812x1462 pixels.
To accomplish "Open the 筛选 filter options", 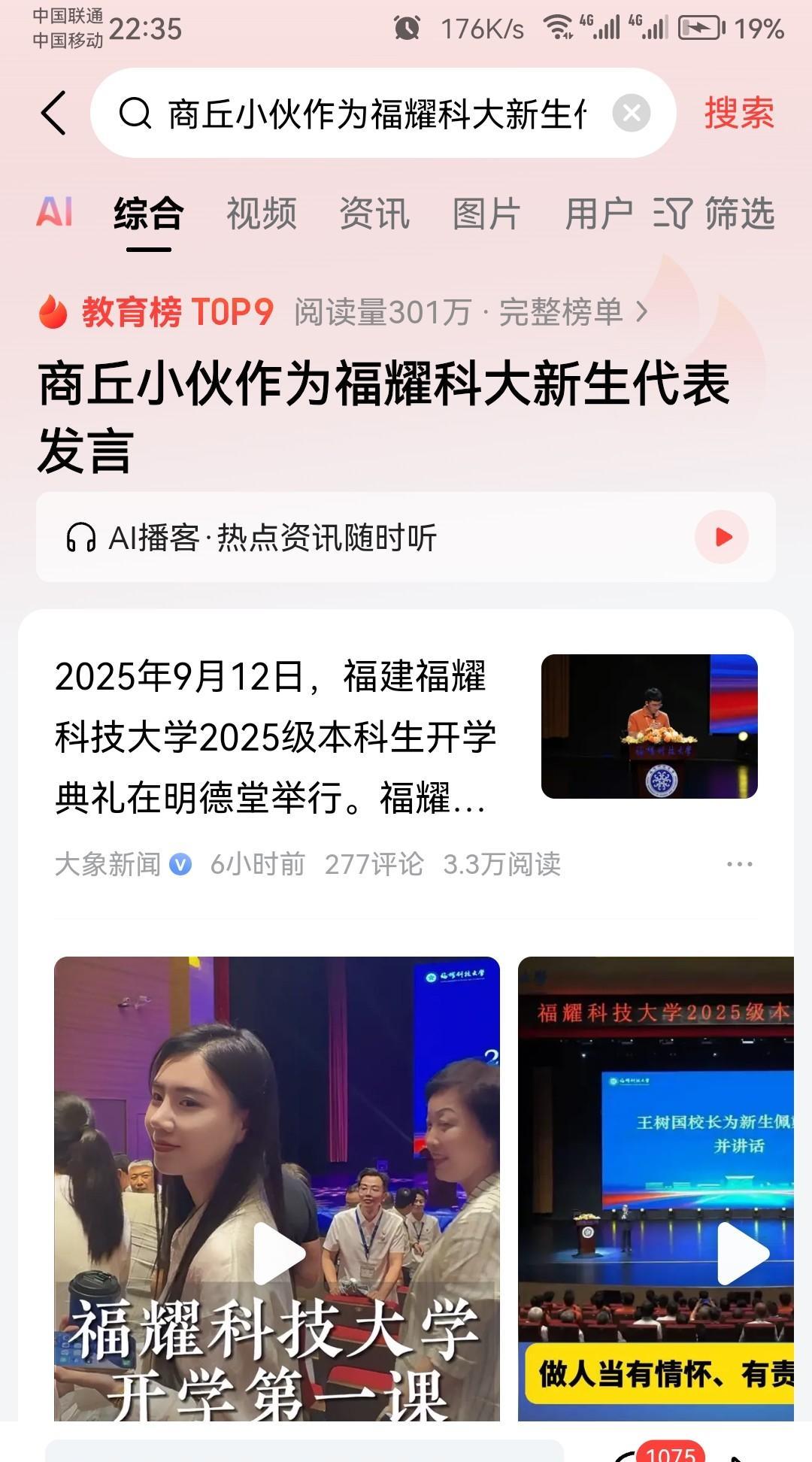I will [x=714, y=213].
